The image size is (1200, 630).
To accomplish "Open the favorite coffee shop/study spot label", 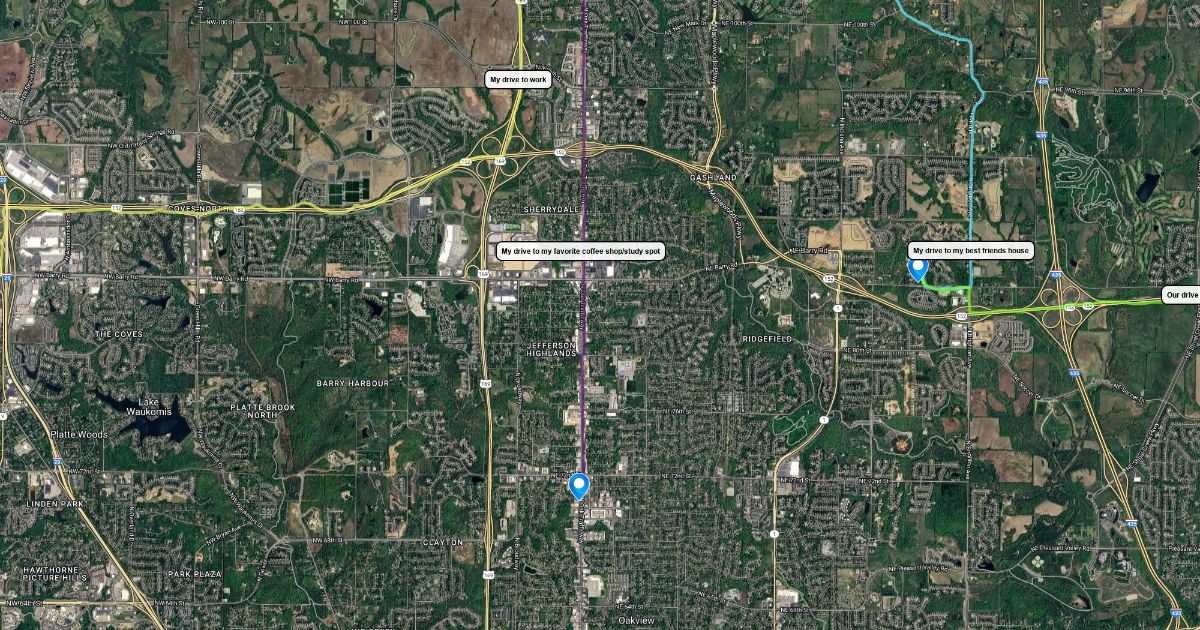I will click(x=580, y=251).
